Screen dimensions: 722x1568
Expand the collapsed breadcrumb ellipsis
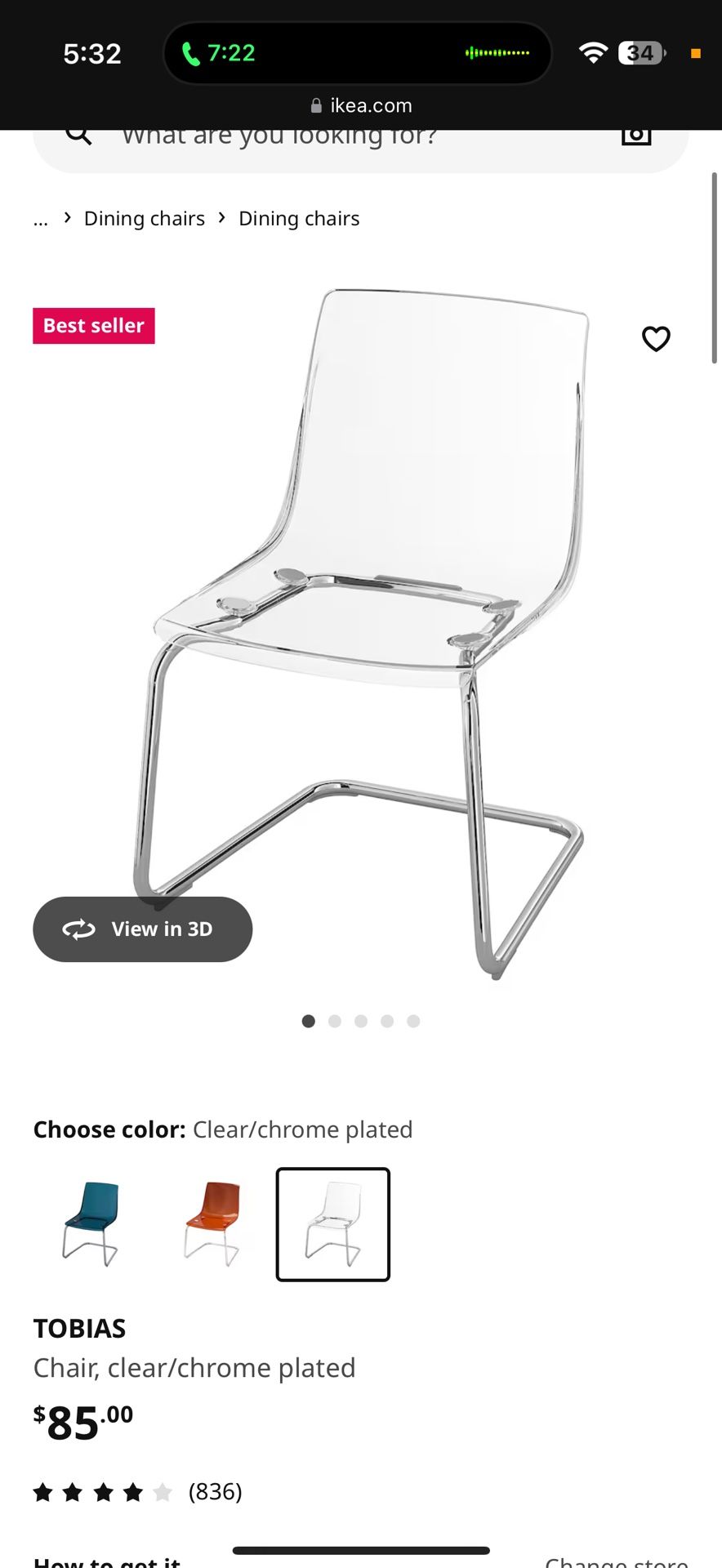pyautogui.click(x=41, y=219)
